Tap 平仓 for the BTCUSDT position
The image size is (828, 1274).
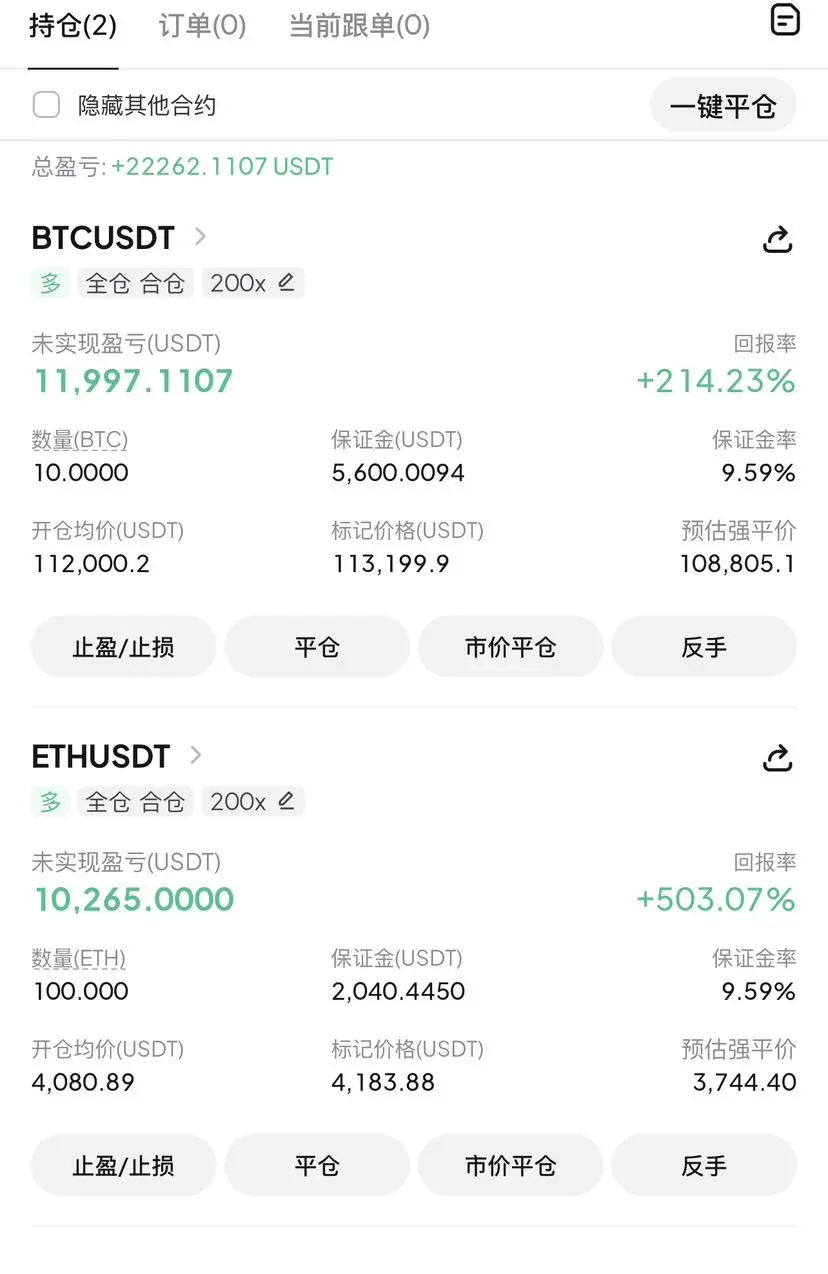[x=317, y=647]
